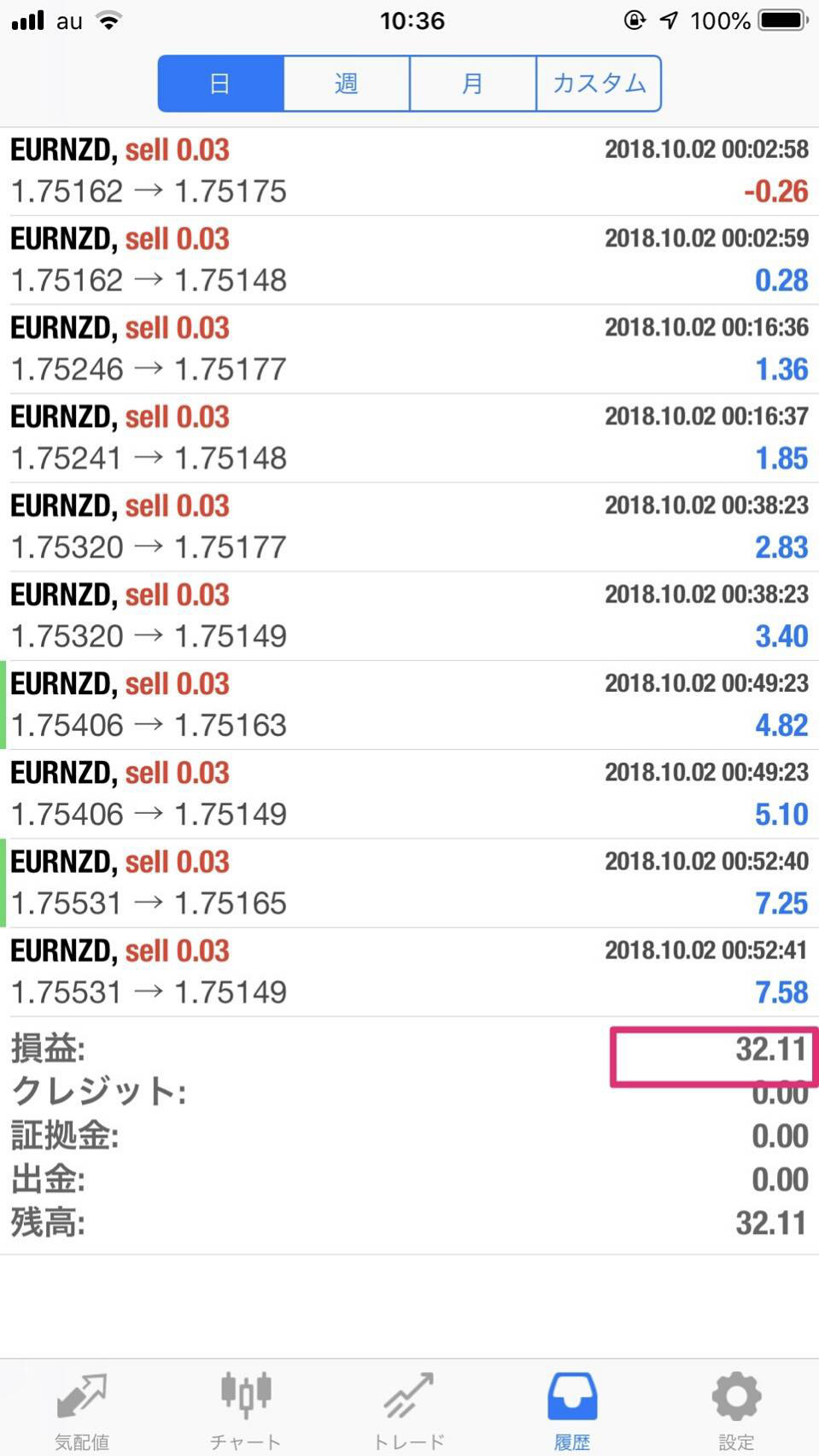Expand the EURNZD trade with -0.26 loss
819x1456 pixels.
point(409,171)
